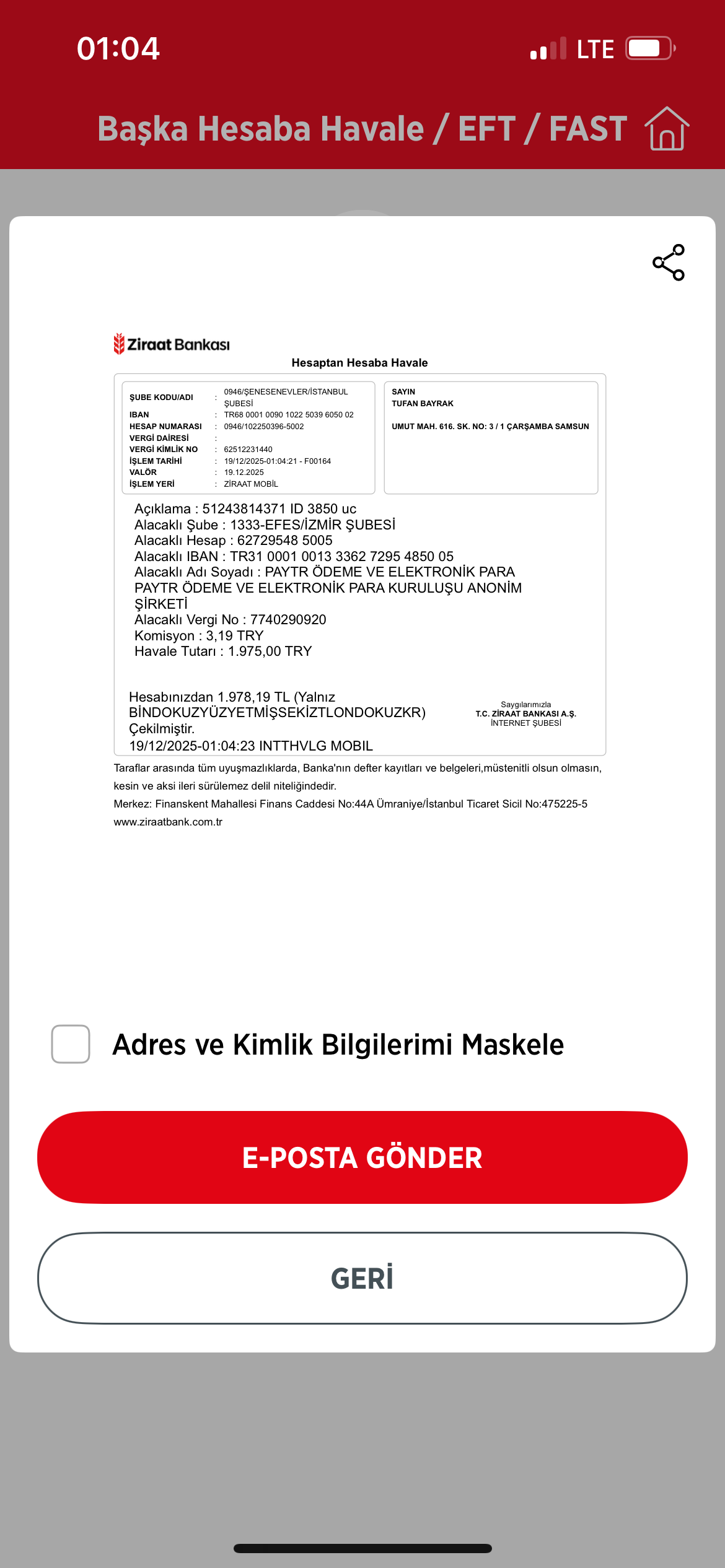This screenshot has width=725, height=1568.
Task: Check Adres ve Kimlik Bilgilerimi Maskele box
Action: (71, 1044)
